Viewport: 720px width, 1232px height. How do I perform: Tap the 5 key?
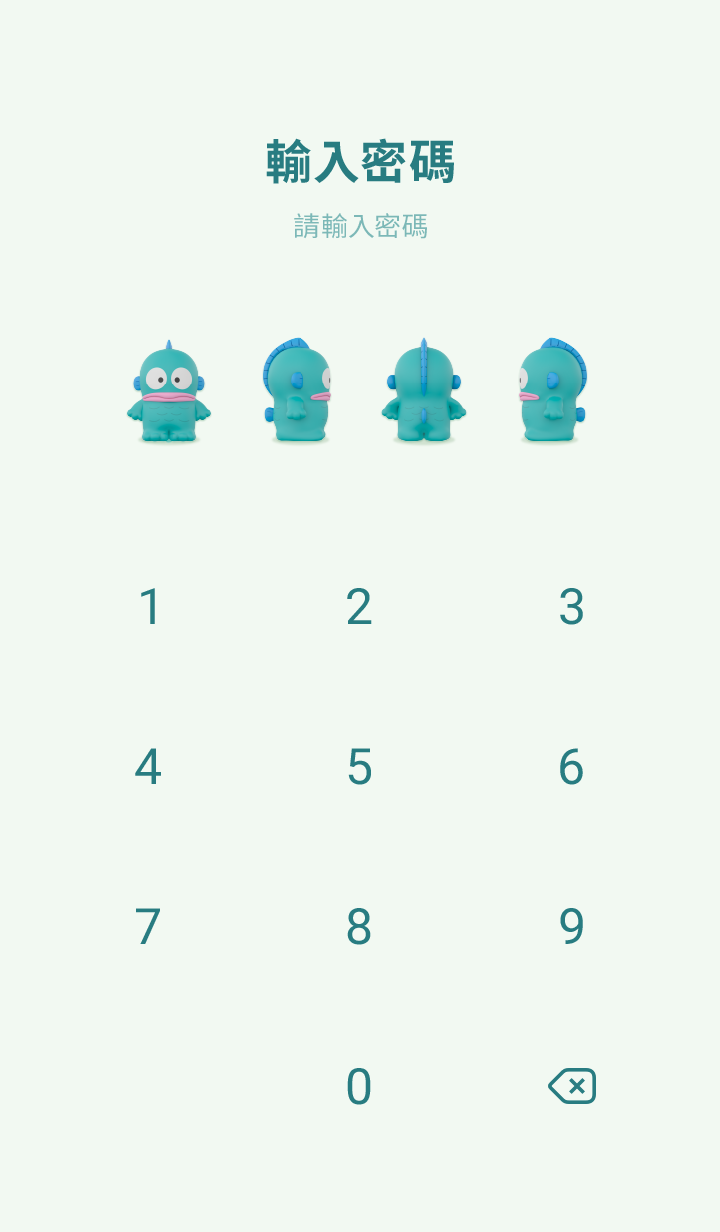[x=359, y=767]
